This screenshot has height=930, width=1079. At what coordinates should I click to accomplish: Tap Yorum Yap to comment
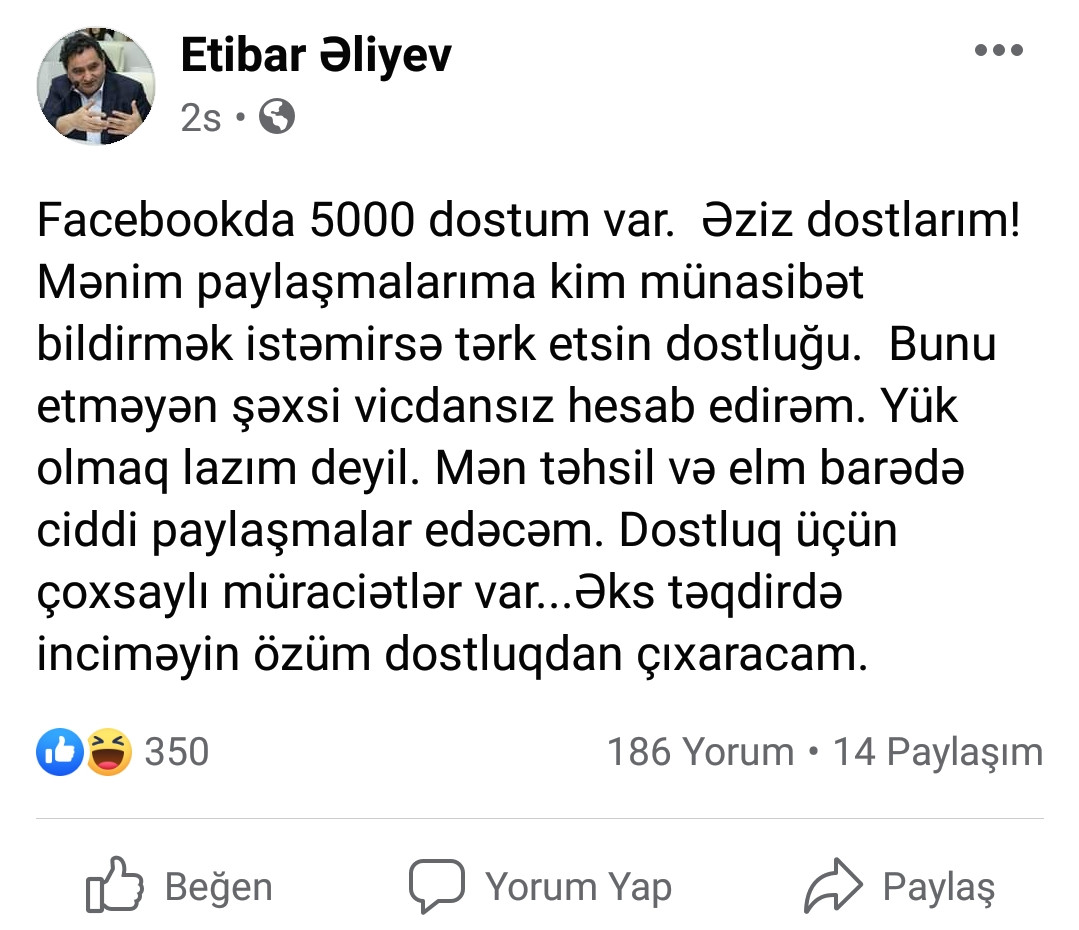point(540,886)
